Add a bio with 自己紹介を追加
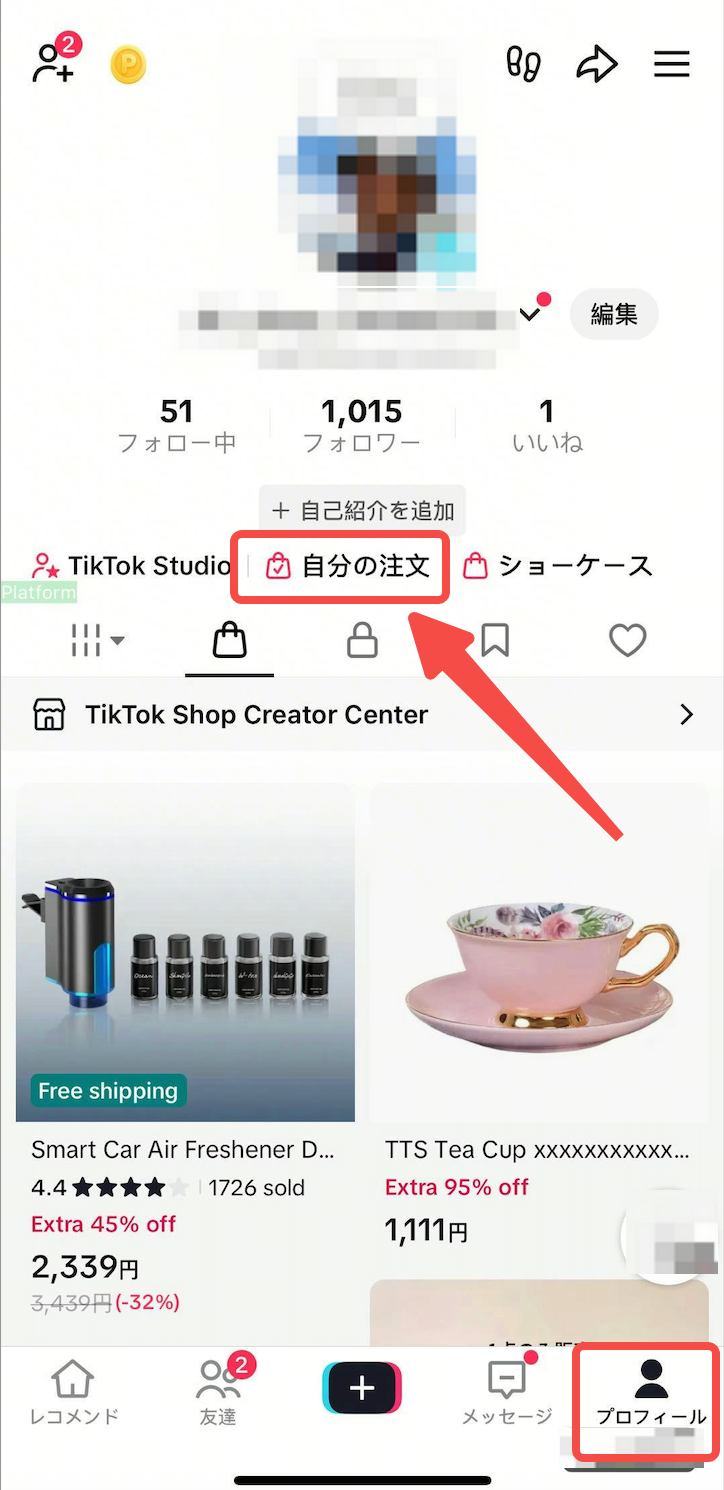724x1490 pixels. (363, 511)
